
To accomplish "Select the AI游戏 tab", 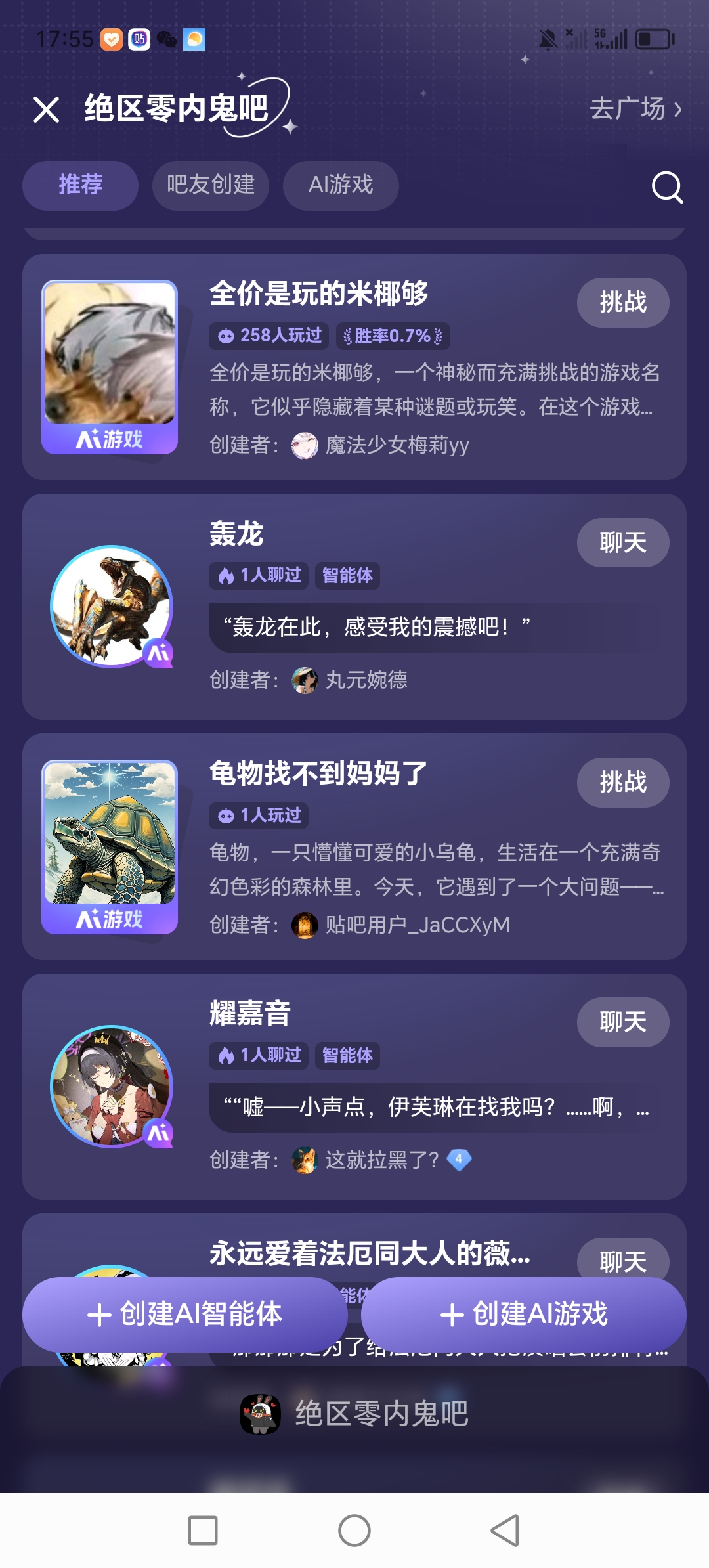I will tap(341, 185).
